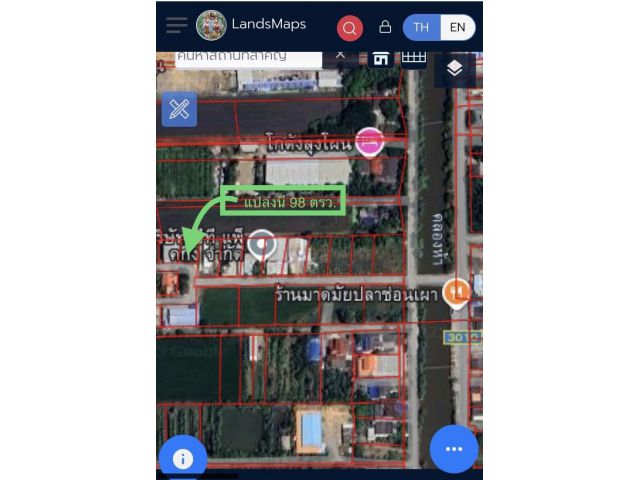This screenshot has width=640, height=480.
Task: Open the measure drawing tool
Action: pos(179,109)
